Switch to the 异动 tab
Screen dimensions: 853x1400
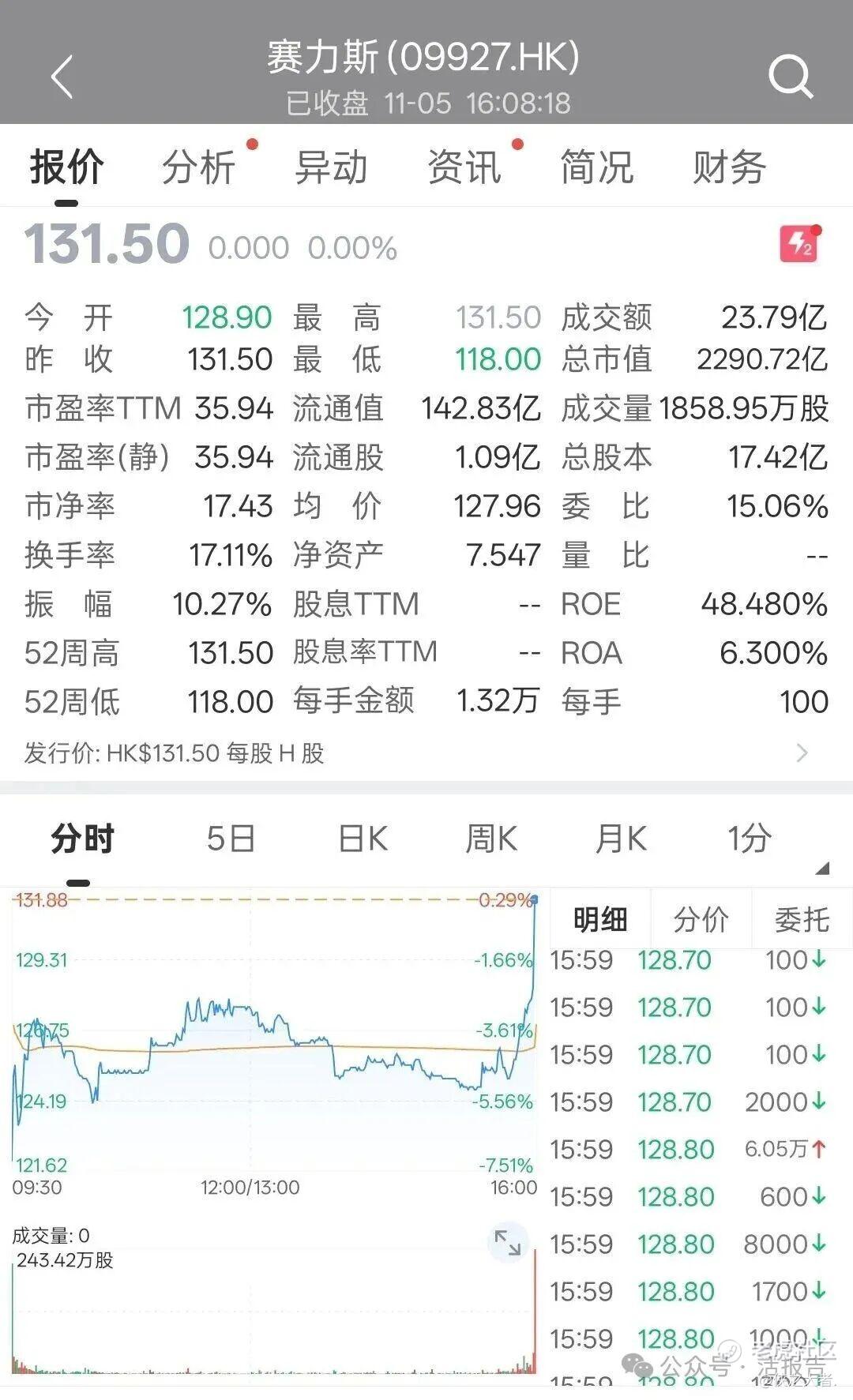[x=331, y=167]
